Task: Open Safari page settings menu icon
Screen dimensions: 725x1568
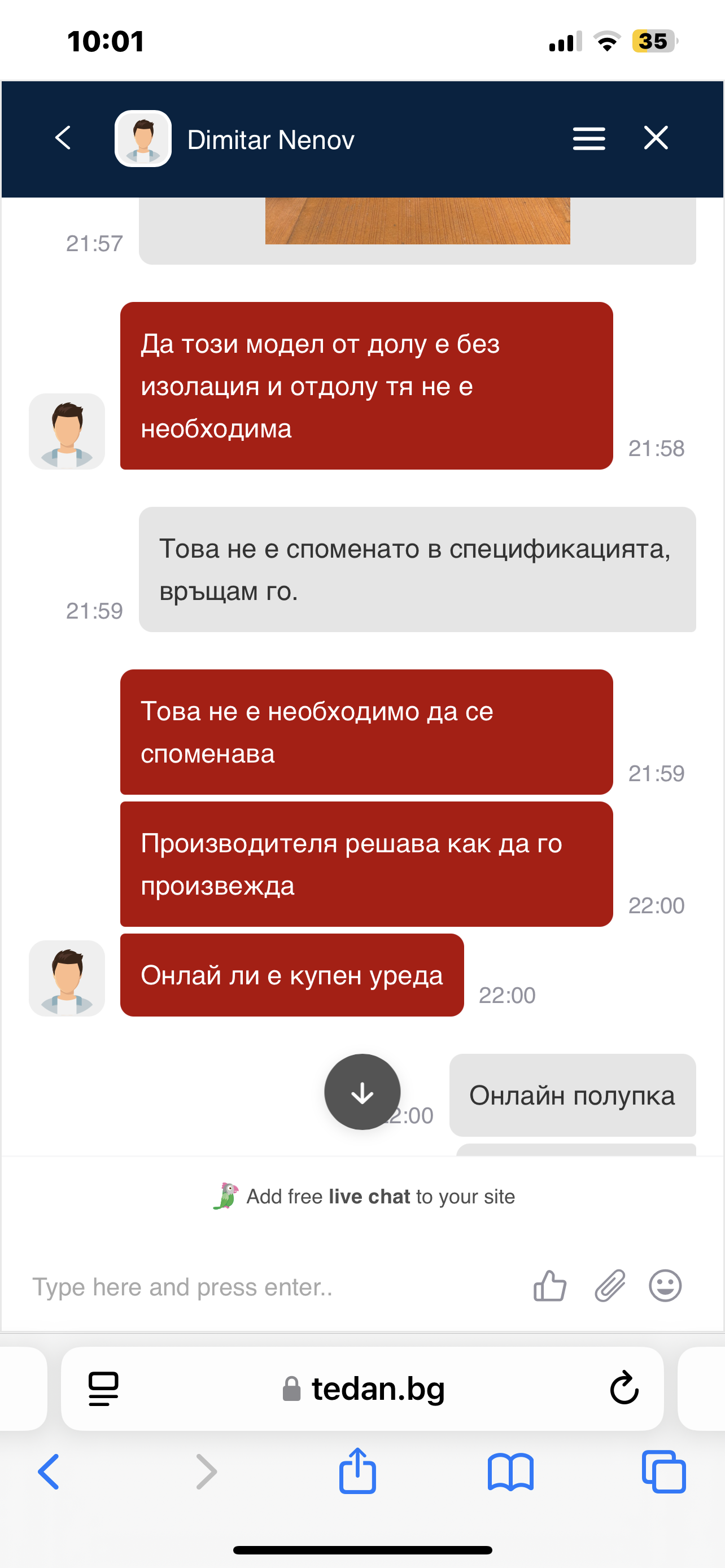Action: 103,1389
